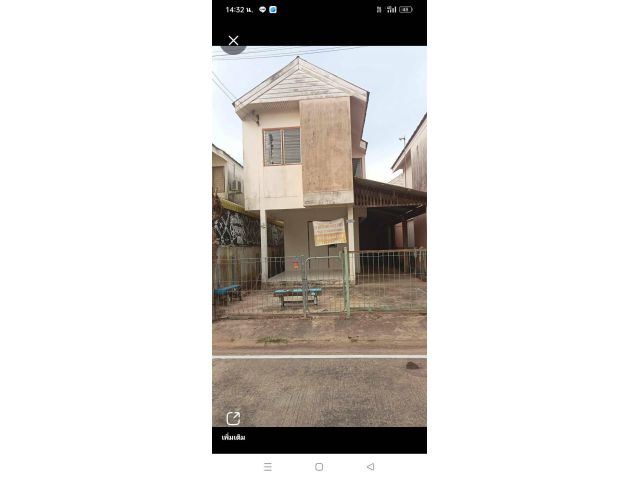This screenshot has width=640, height=480.
Task: Share this house photo
Action: point(233,418)
